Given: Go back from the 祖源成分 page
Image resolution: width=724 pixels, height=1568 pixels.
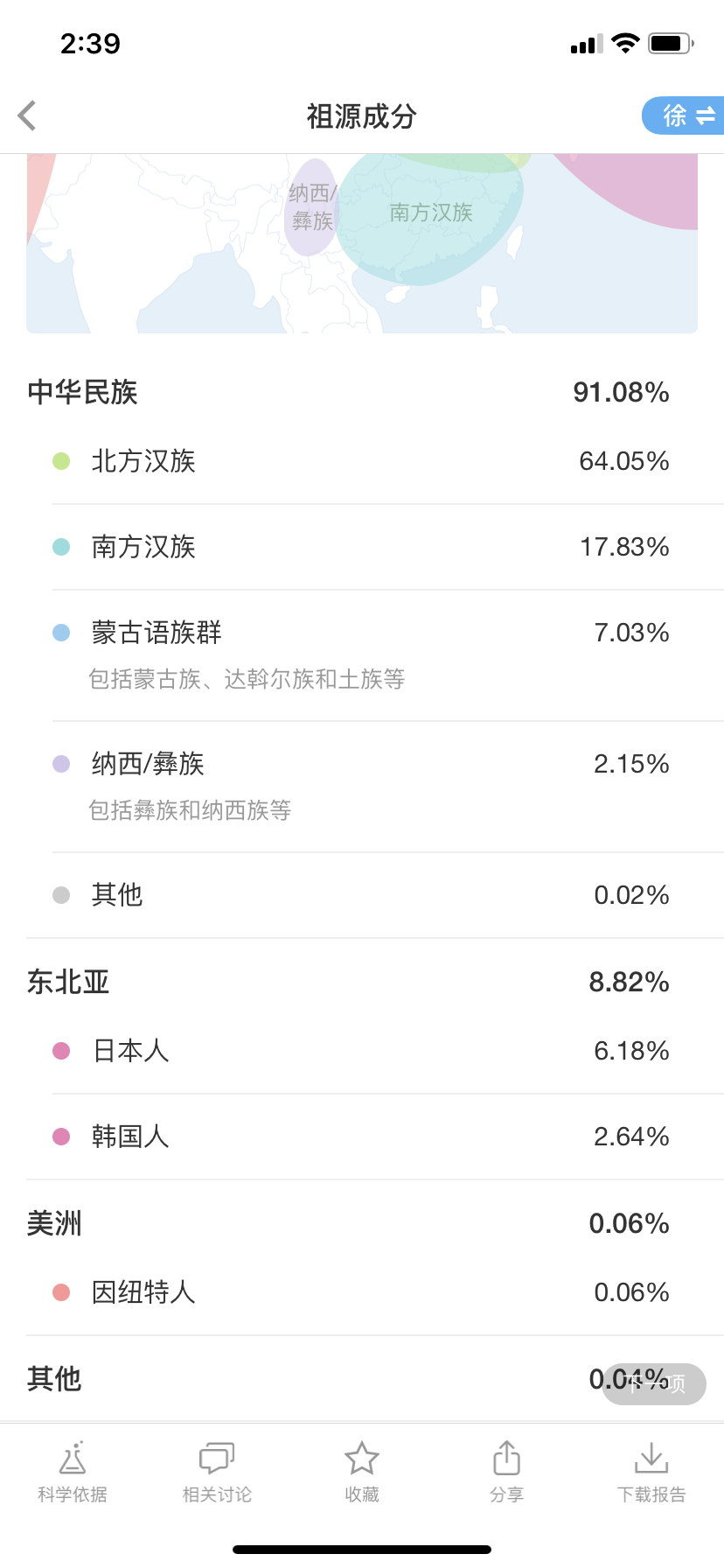Looking at the screenshot, I should 27,115.
